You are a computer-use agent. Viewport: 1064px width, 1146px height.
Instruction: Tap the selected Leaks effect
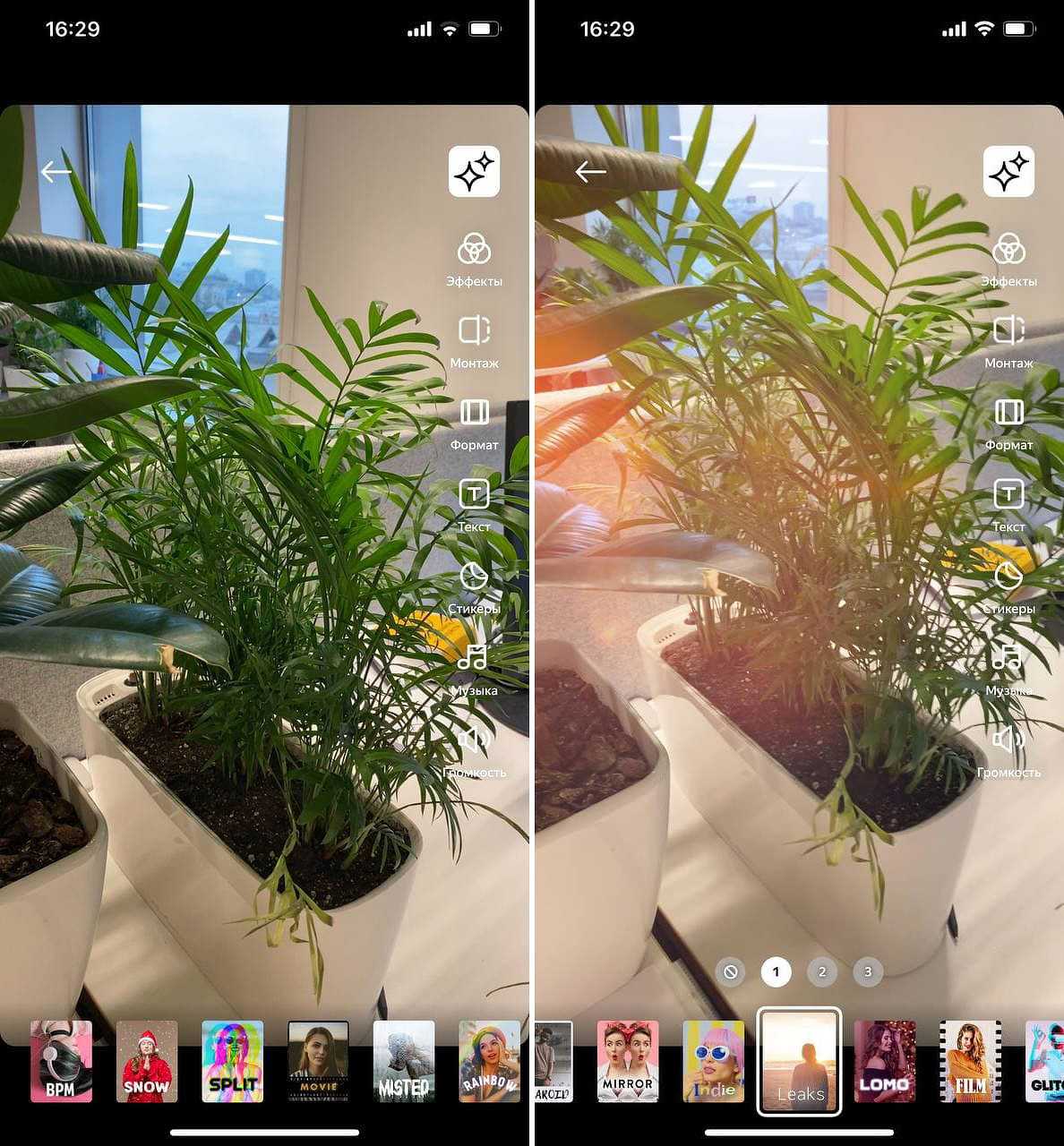pyautogui.click(x=799, y=1062)
